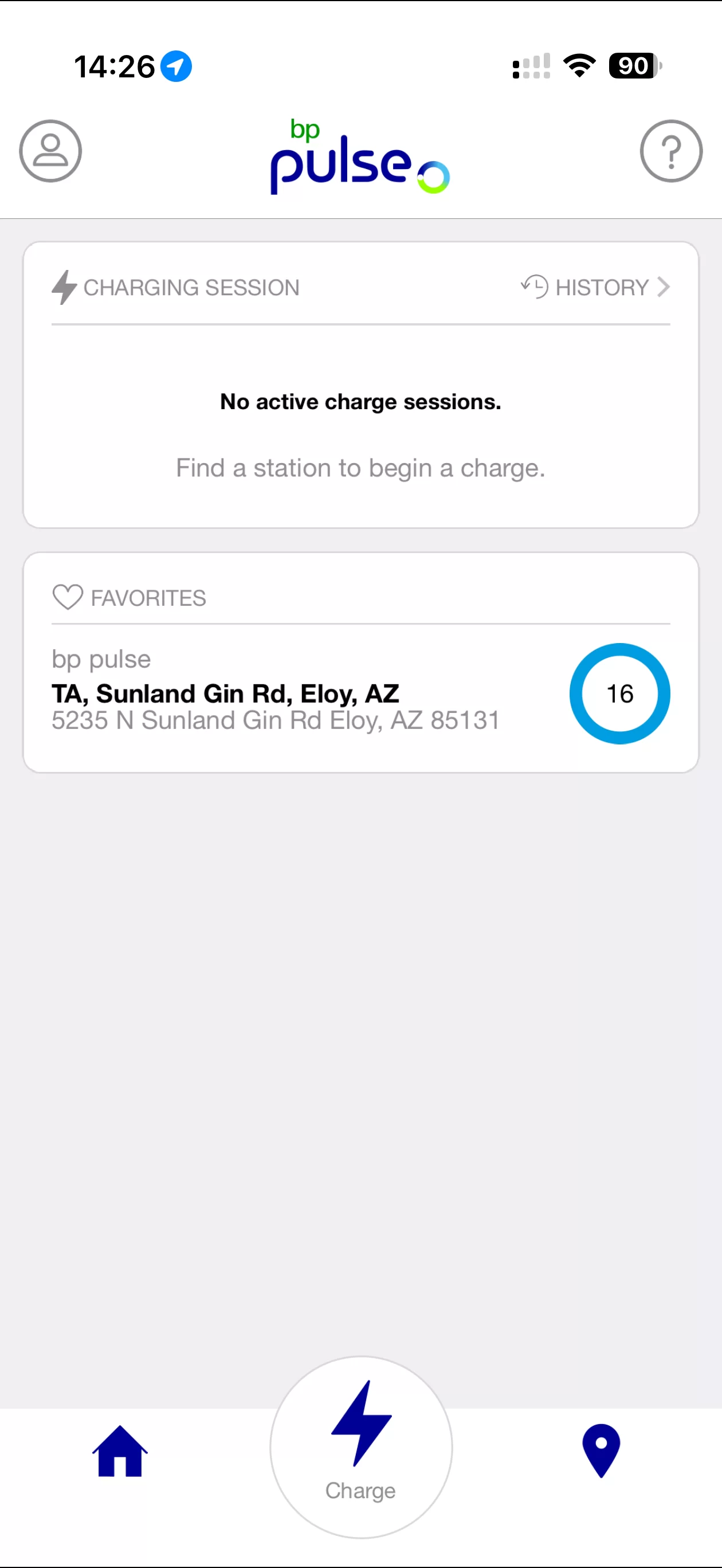Open the account profile icon
The width and height of the screenshot is (722, 1568).
50,151
